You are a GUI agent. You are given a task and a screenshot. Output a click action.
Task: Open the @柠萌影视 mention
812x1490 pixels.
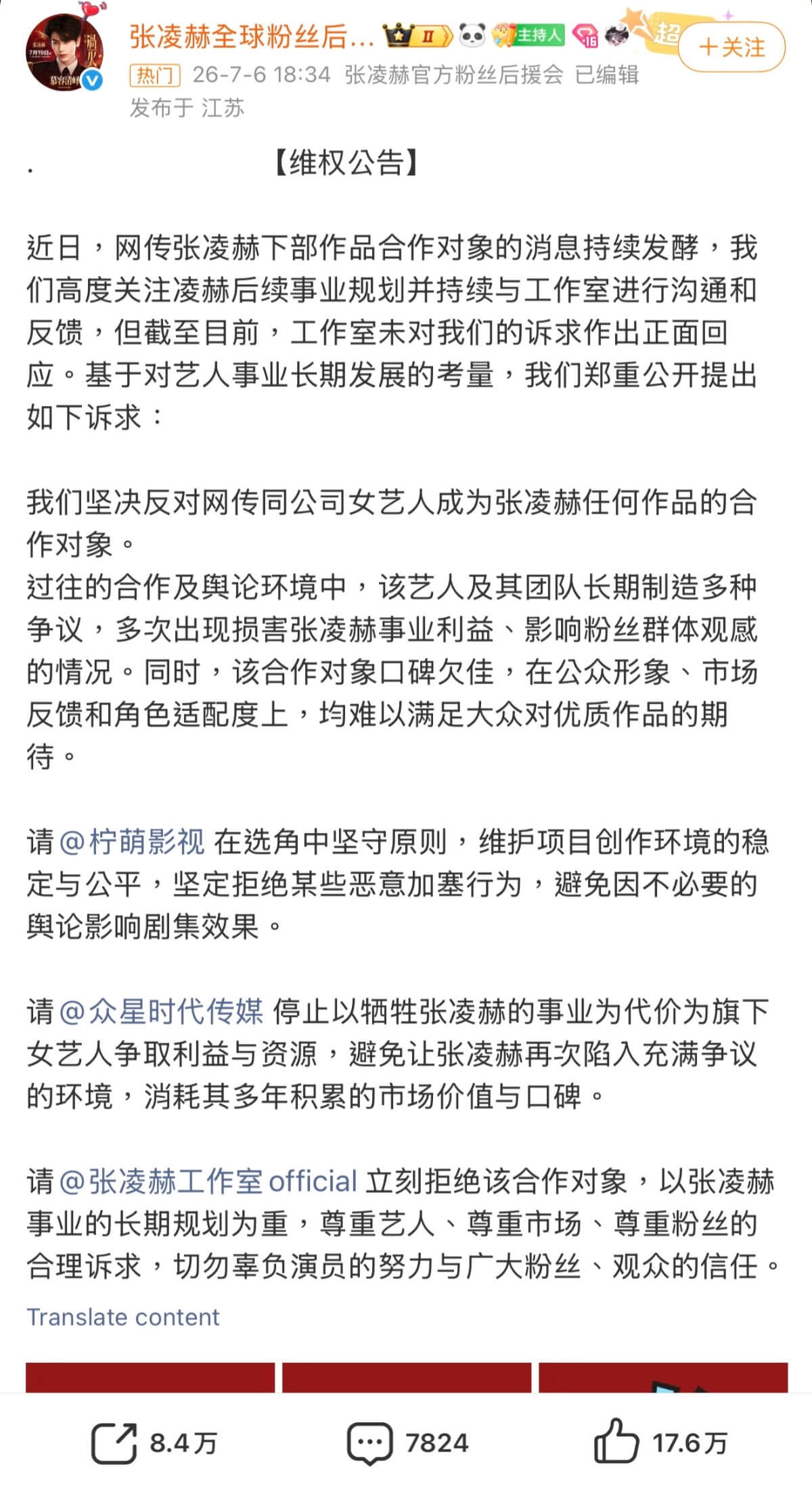coord(132,842)
